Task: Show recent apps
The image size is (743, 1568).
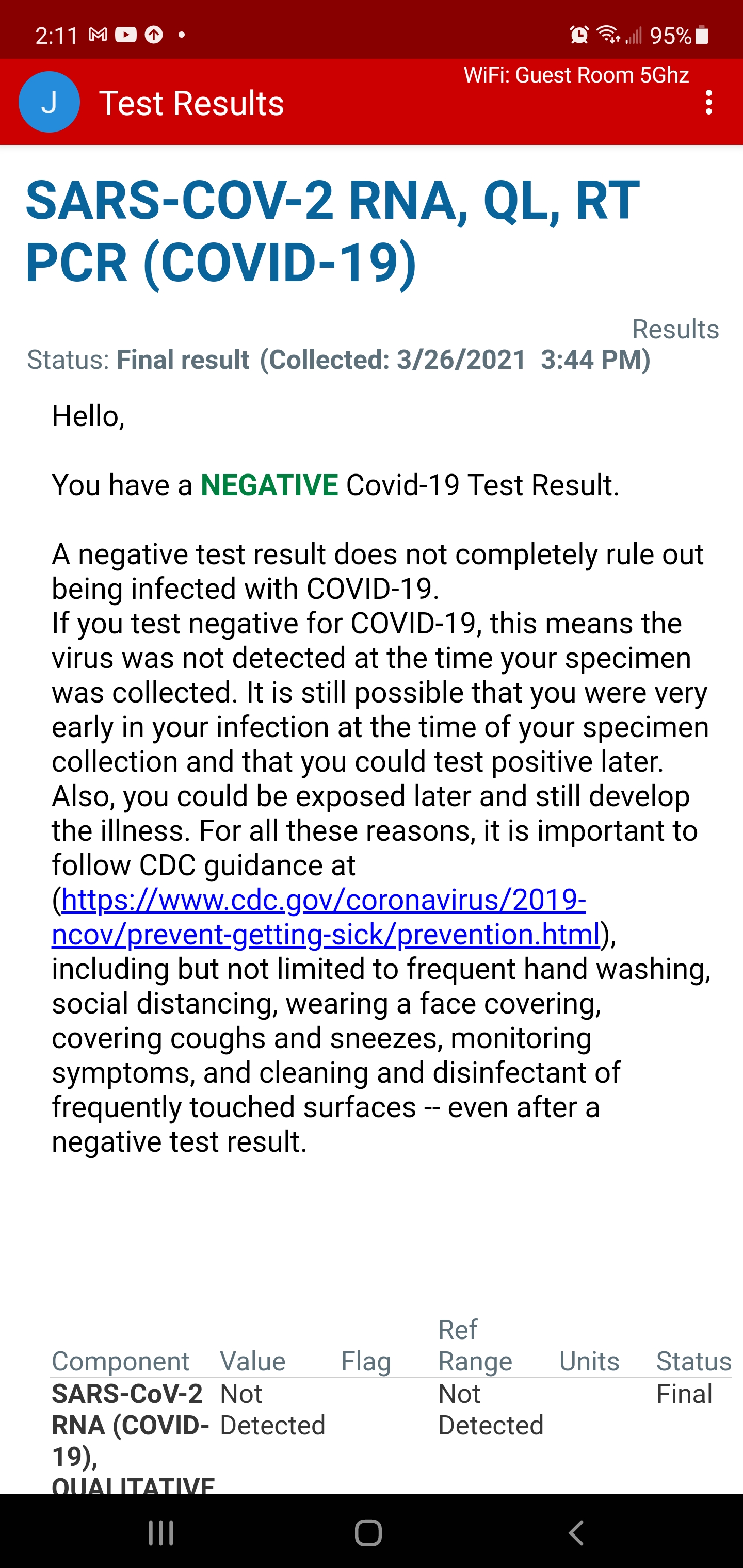Action: click(x=161, y=1532)
